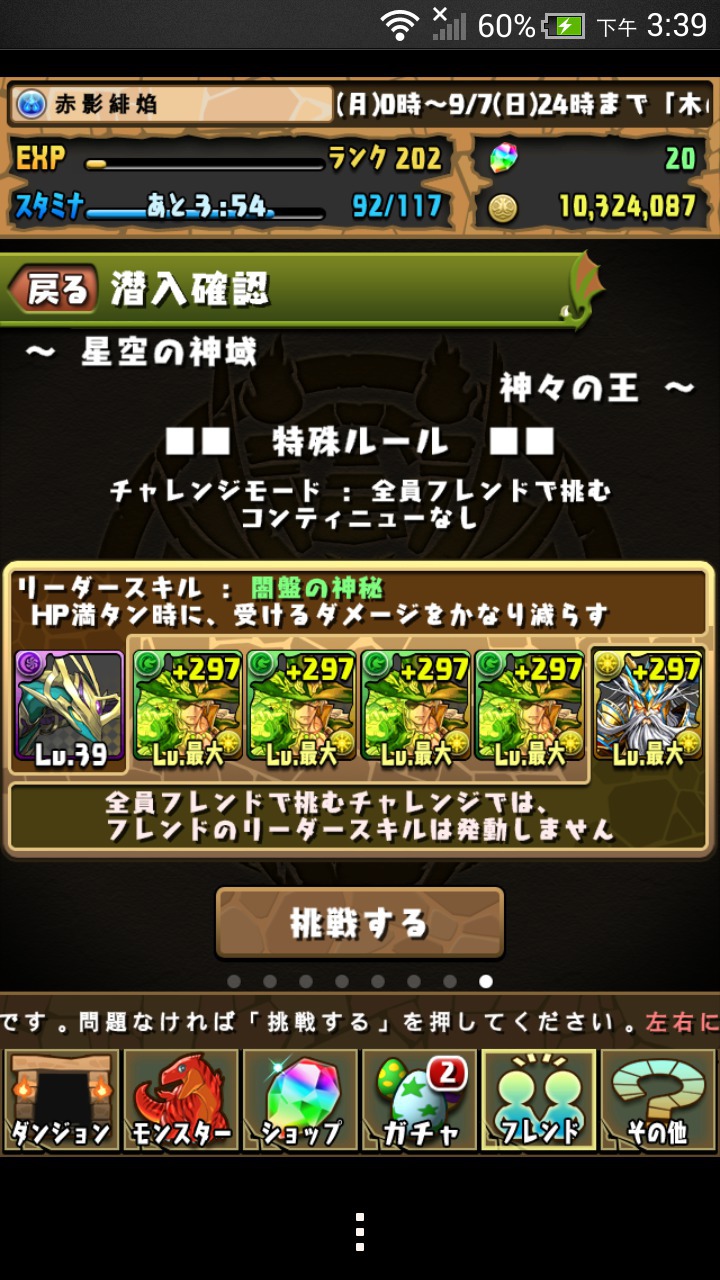
Task: Select the Lv.39 leader monster
Action: point(70,708)
